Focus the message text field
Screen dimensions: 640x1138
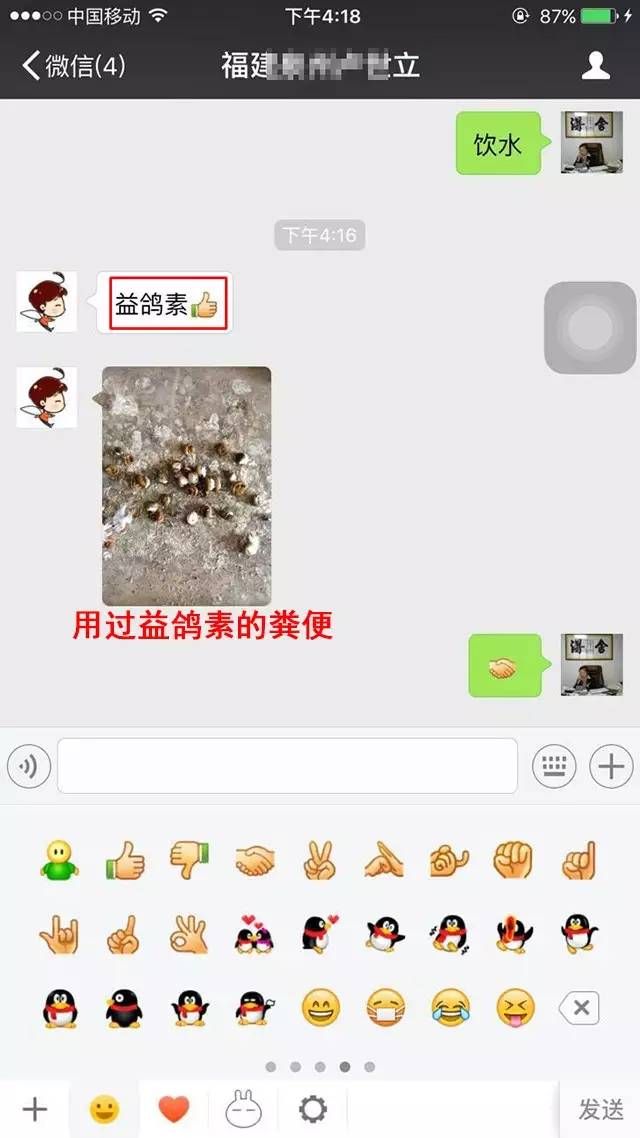(287, 766)
